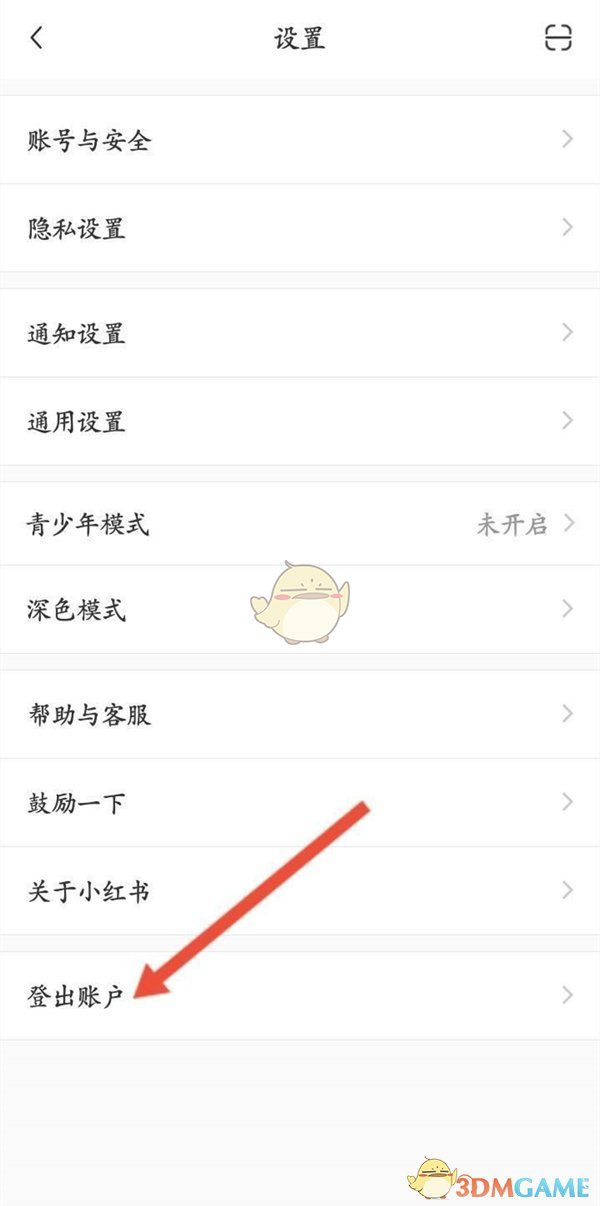Open 帮助与客服
The image size is (600, 1206).
point(300,714)
